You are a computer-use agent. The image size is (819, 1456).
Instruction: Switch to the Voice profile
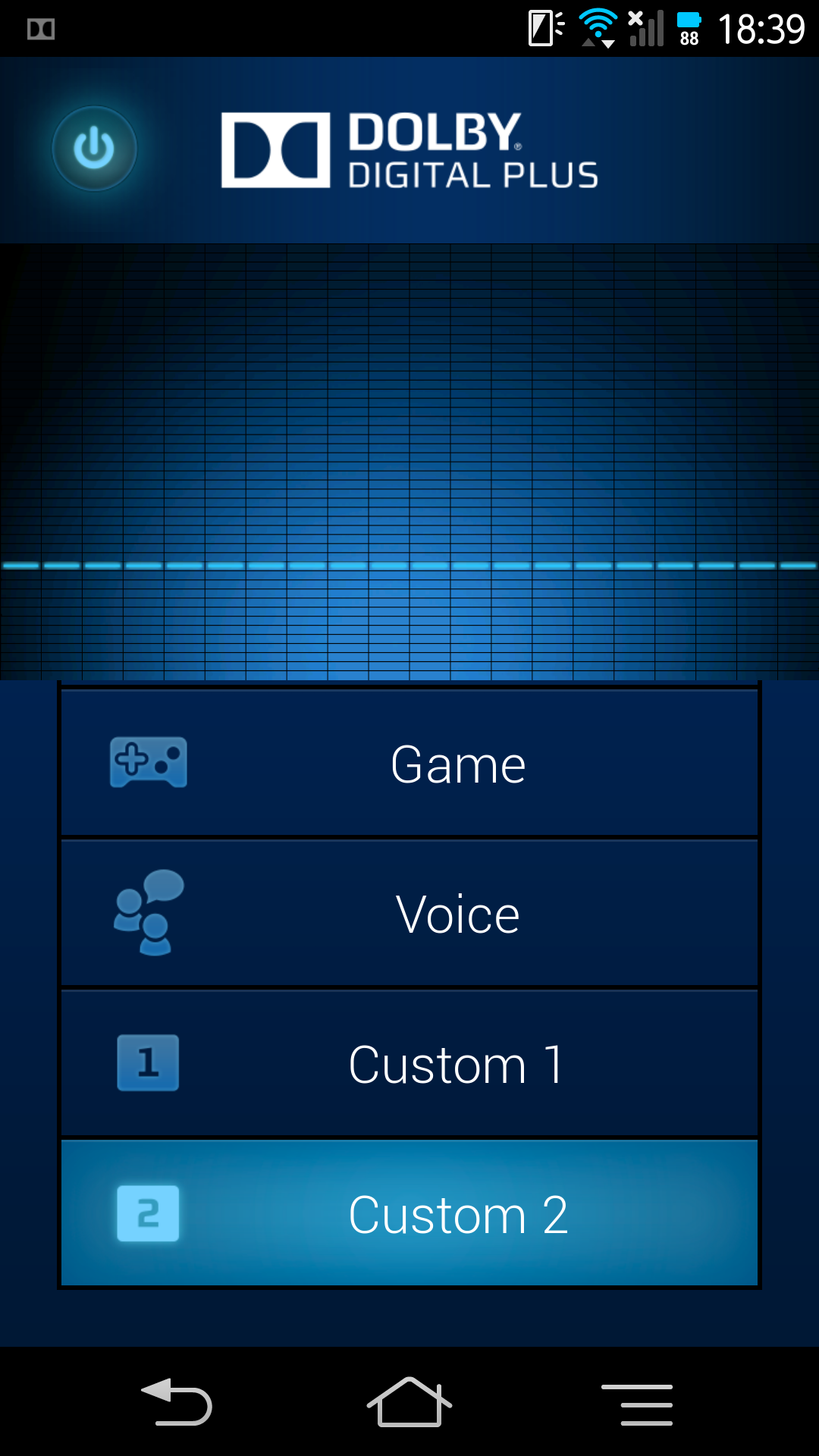pyautogui.click(x=409, y=913)
